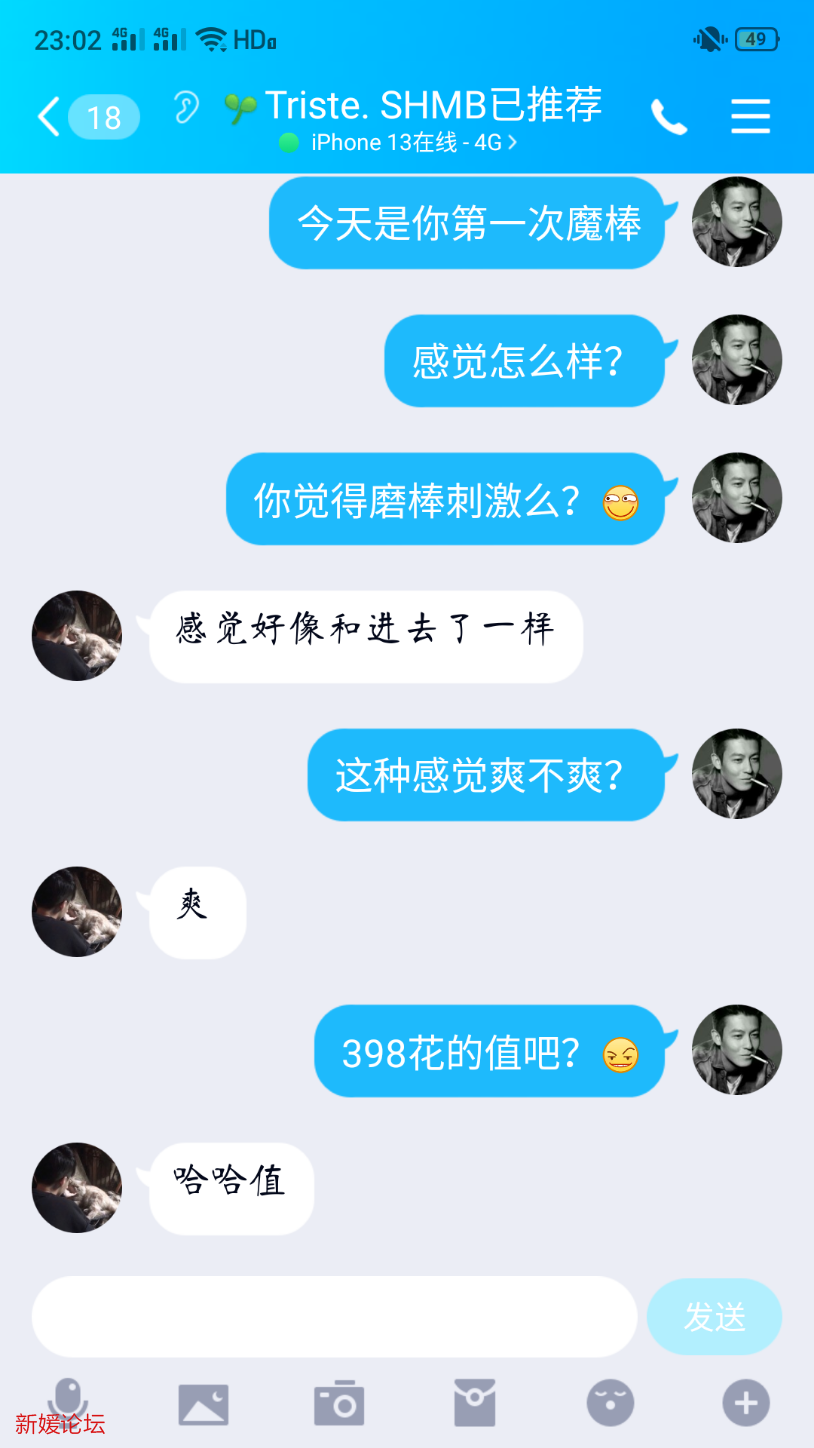Tap the earphone listen icon beside the title

pyautogui.click(x=186, y=105)
